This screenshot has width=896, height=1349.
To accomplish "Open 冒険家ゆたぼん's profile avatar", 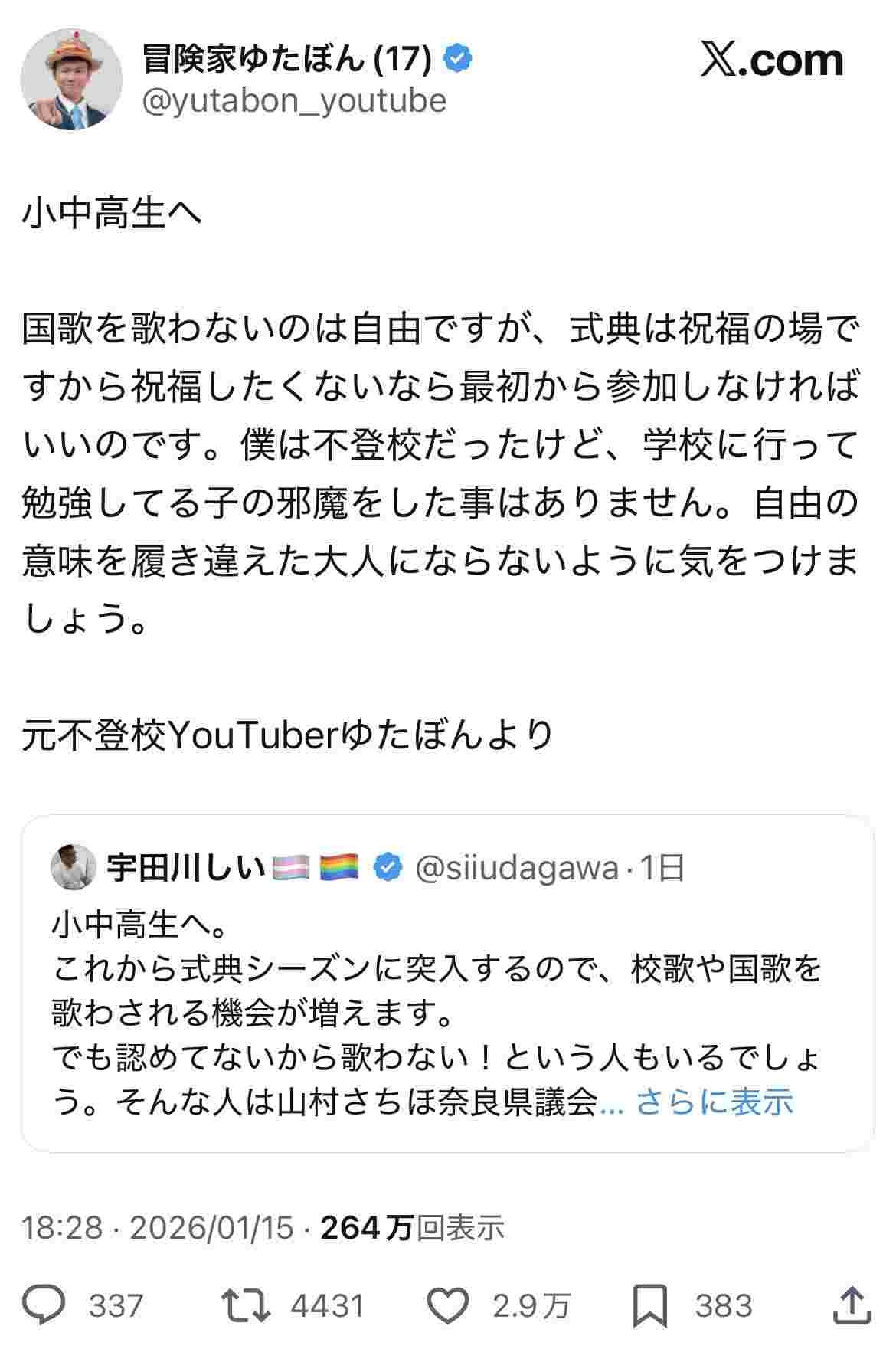I will tap(70, 80).
